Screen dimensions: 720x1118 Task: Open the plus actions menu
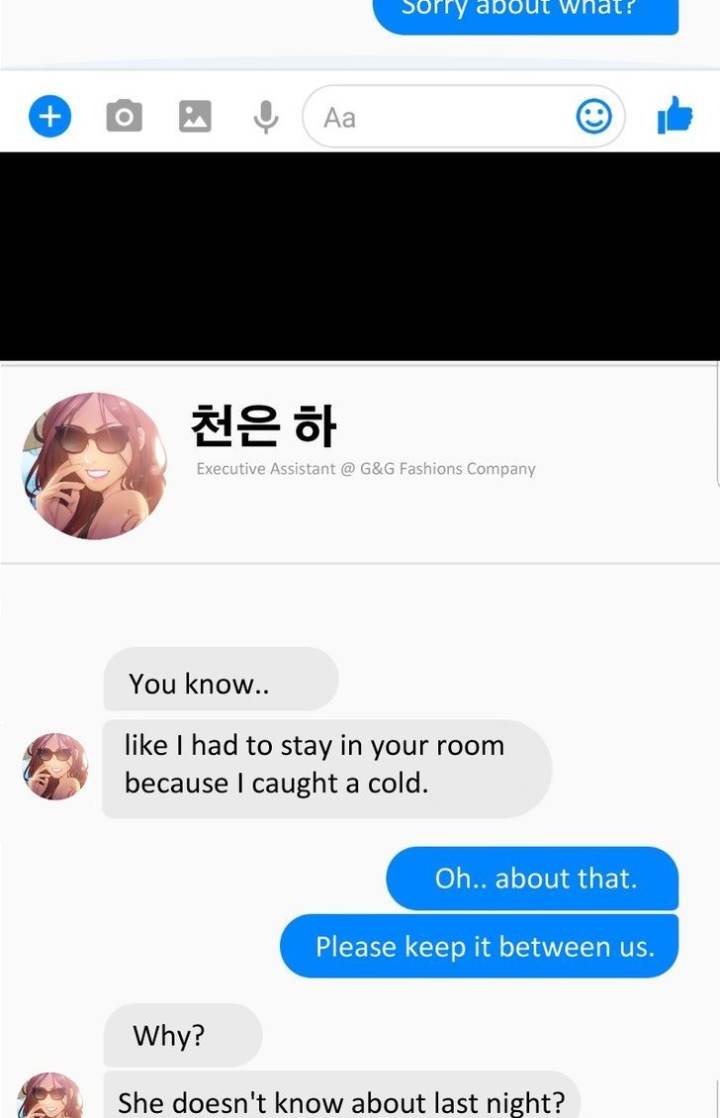tap(49, 116)
